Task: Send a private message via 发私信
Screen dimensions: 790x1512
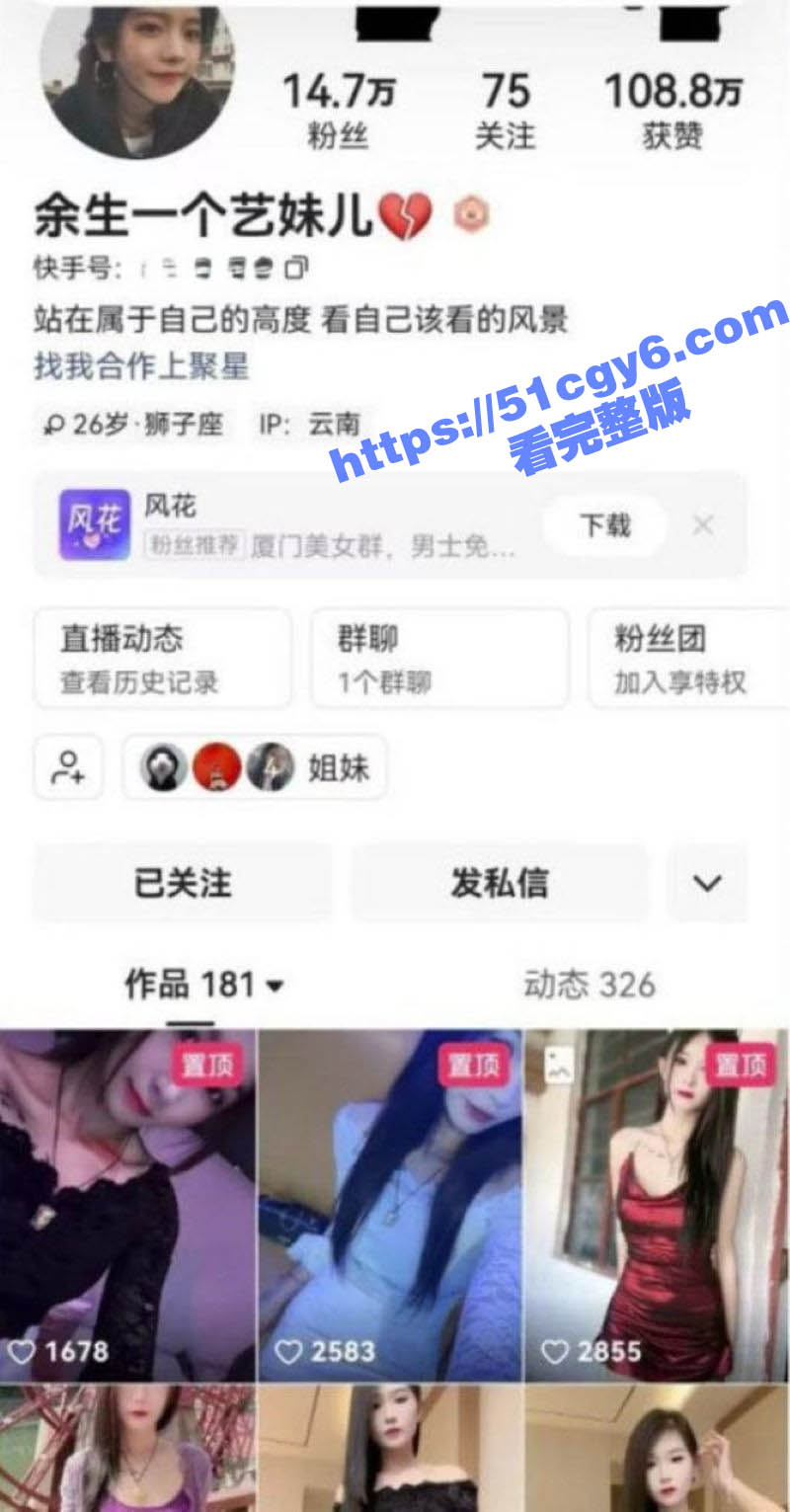Action: tap(500, 883)
